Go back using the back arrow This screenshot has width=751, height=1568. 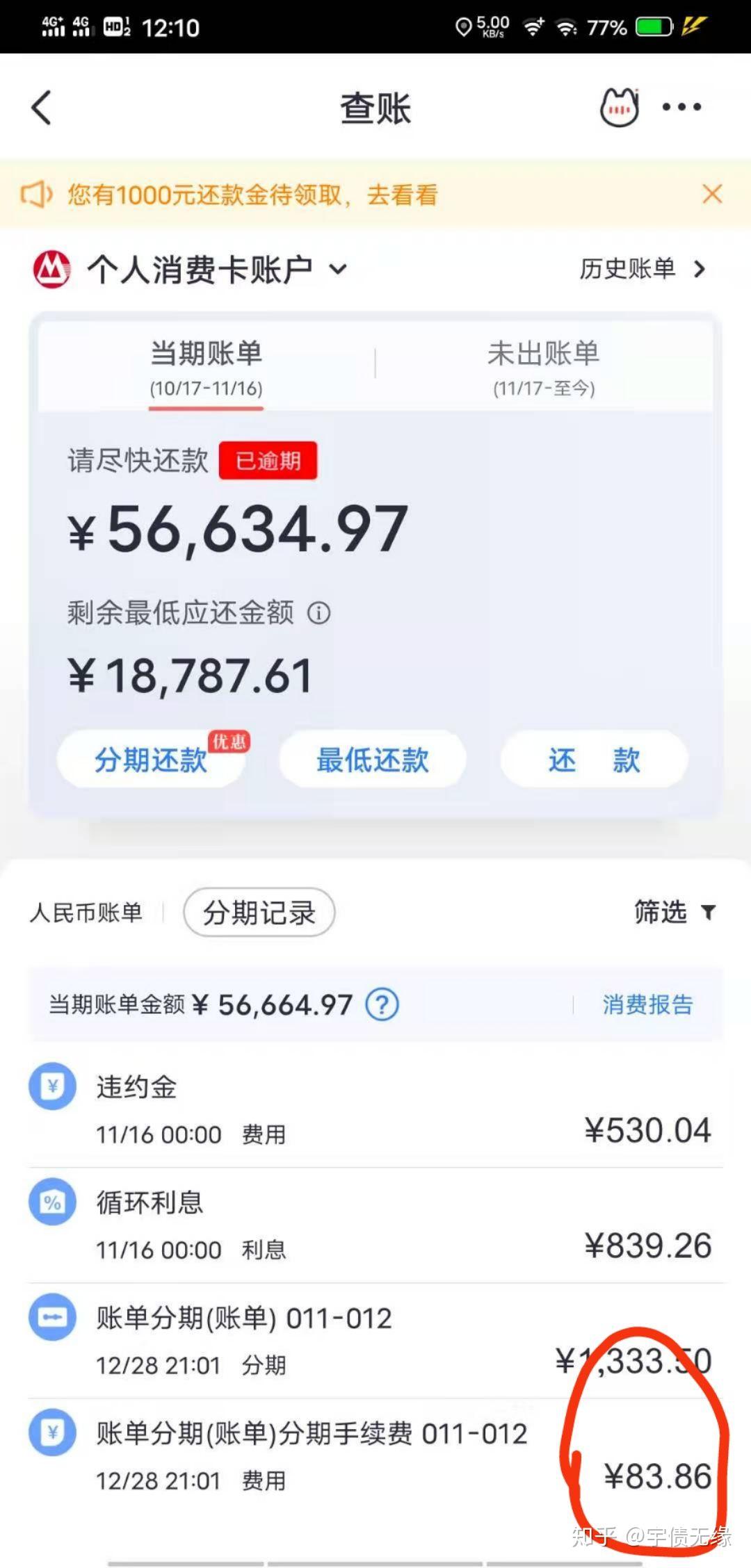[41, 108]
